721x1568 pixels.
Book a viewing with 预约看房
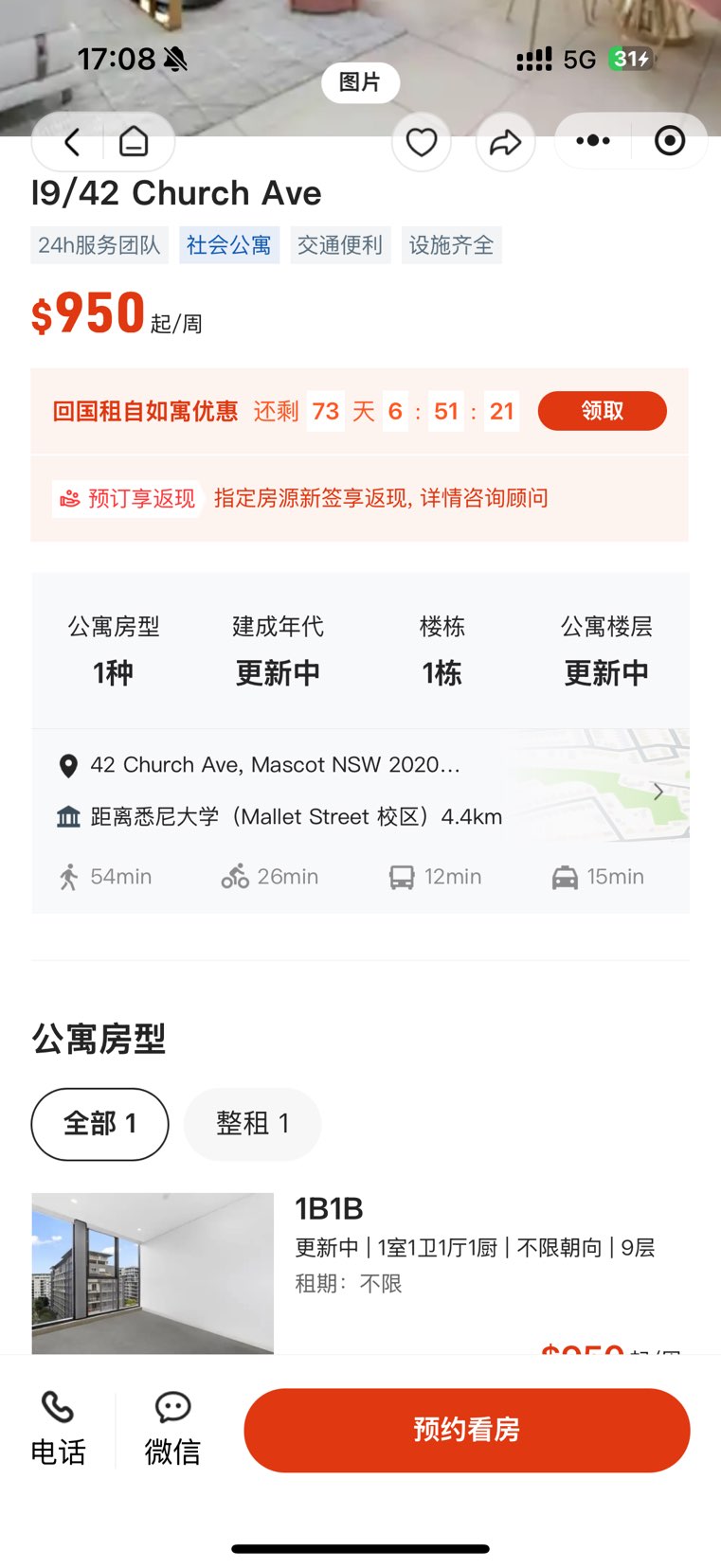[x=467, y=1430]
